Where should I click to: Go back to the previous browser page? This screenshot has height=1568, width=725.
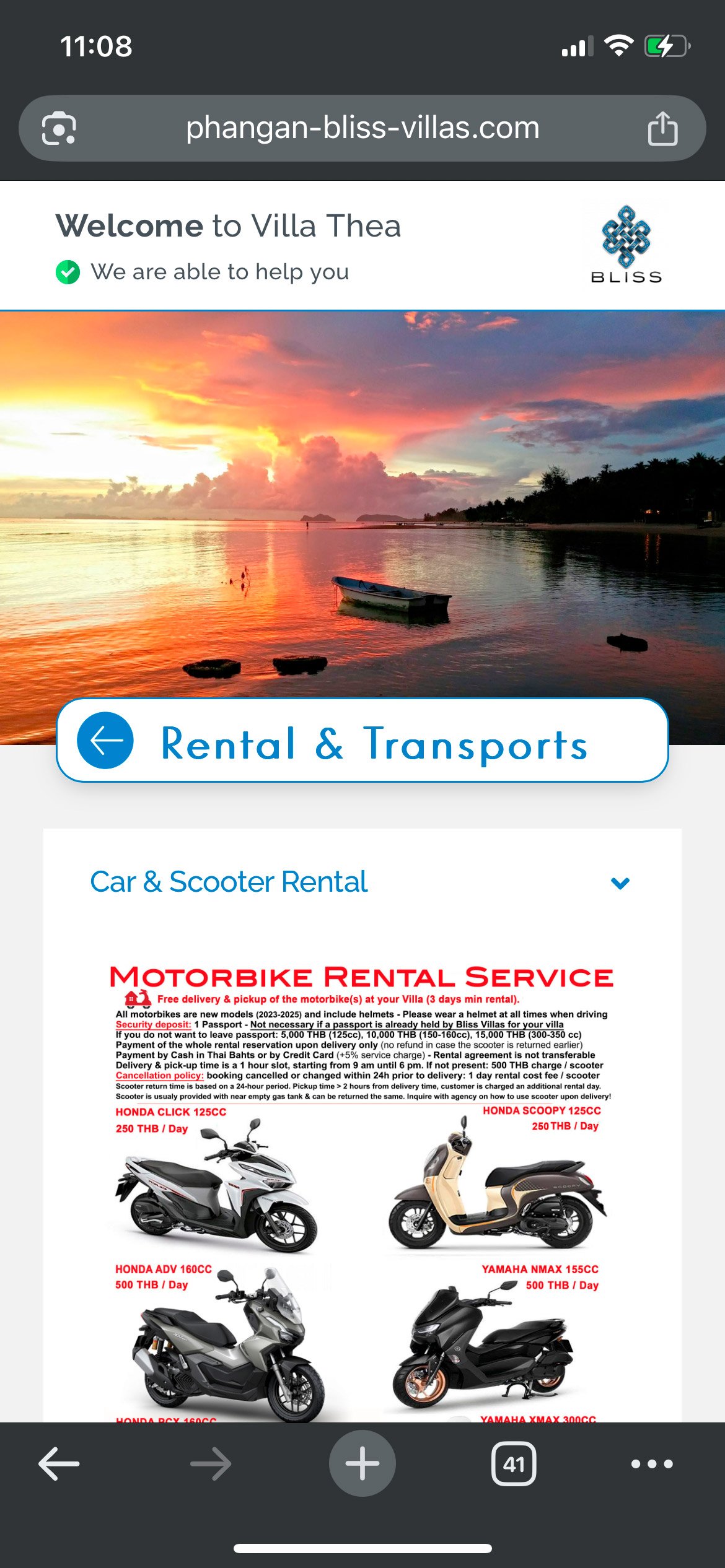tap(59, 1464)
